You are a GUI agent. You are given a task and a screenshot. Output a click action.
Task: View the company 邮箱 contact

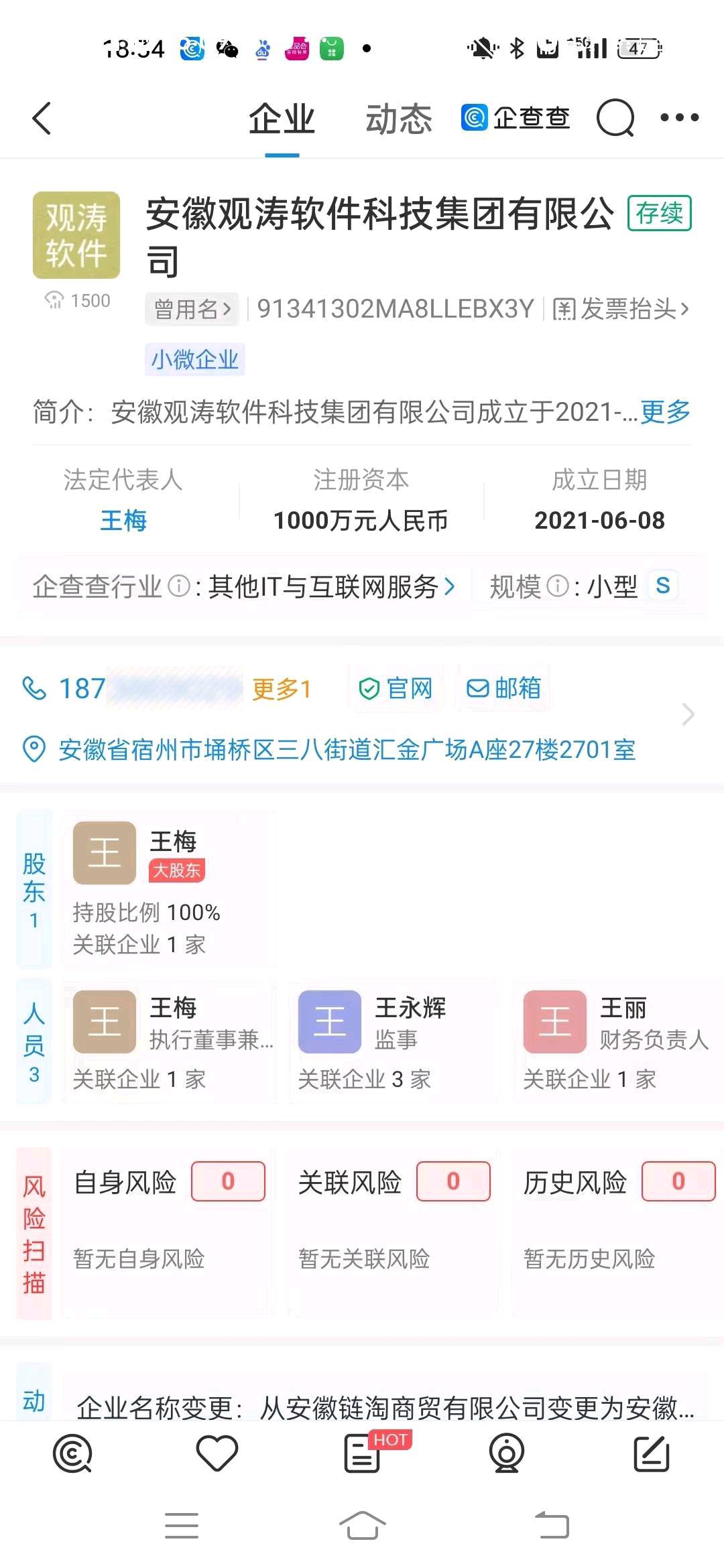click(x=503, y=688)
